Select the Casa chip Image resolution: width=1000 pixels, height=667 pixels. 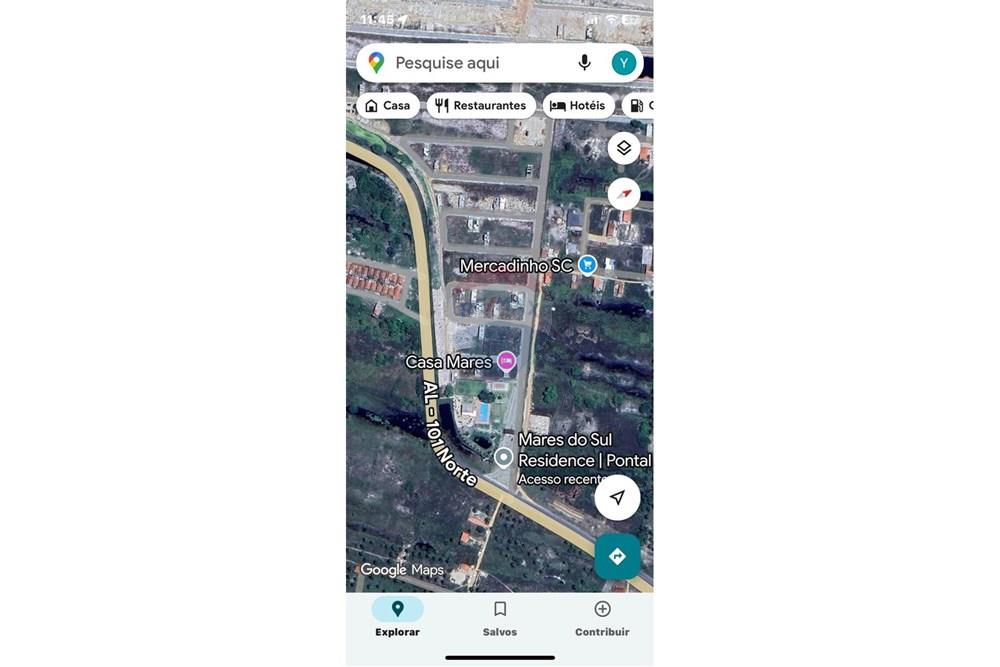pos(388,106)
